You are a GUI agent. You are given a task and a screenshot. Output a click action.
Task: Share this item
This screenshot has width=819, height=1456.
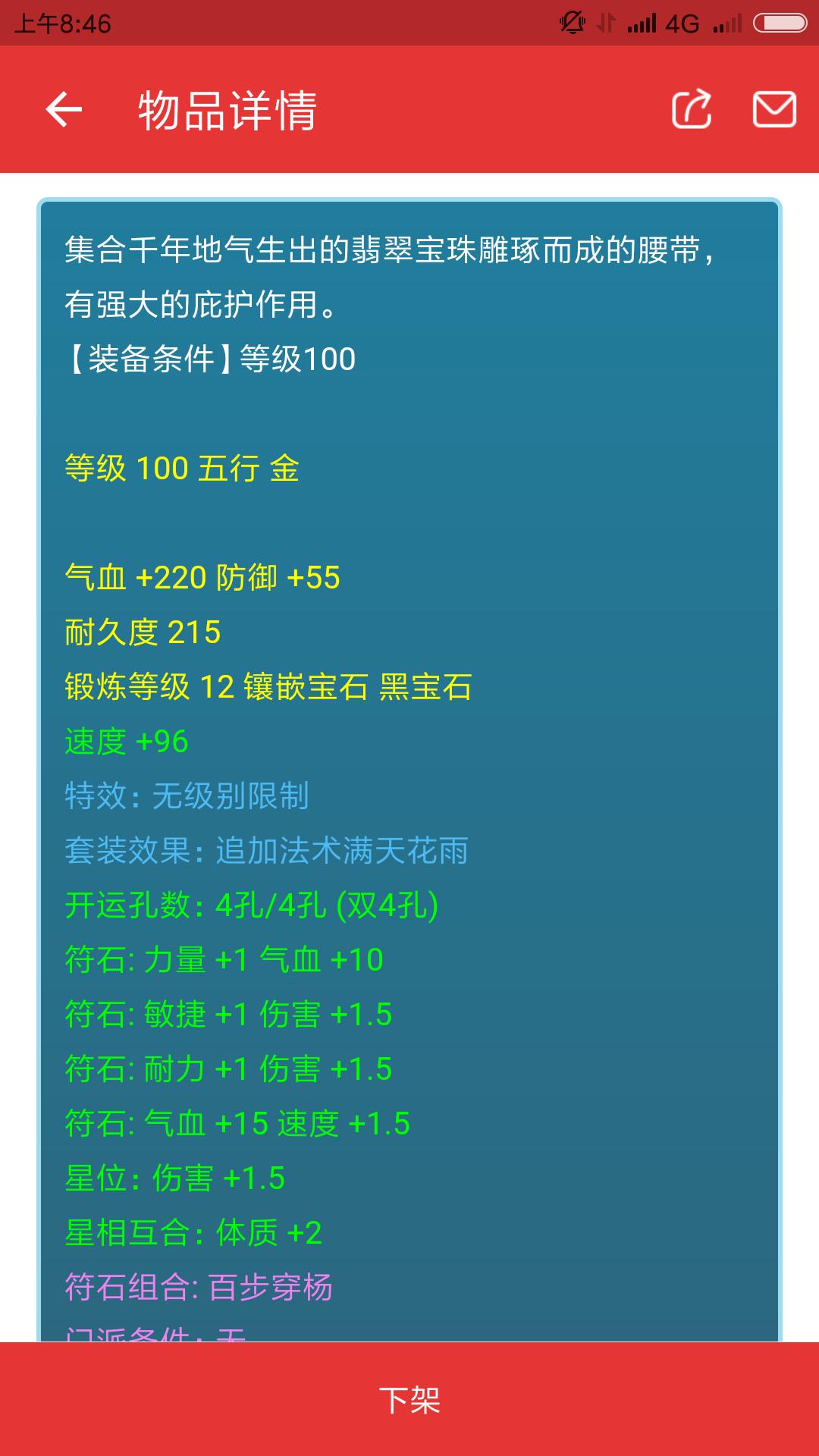tap(692, 109)
